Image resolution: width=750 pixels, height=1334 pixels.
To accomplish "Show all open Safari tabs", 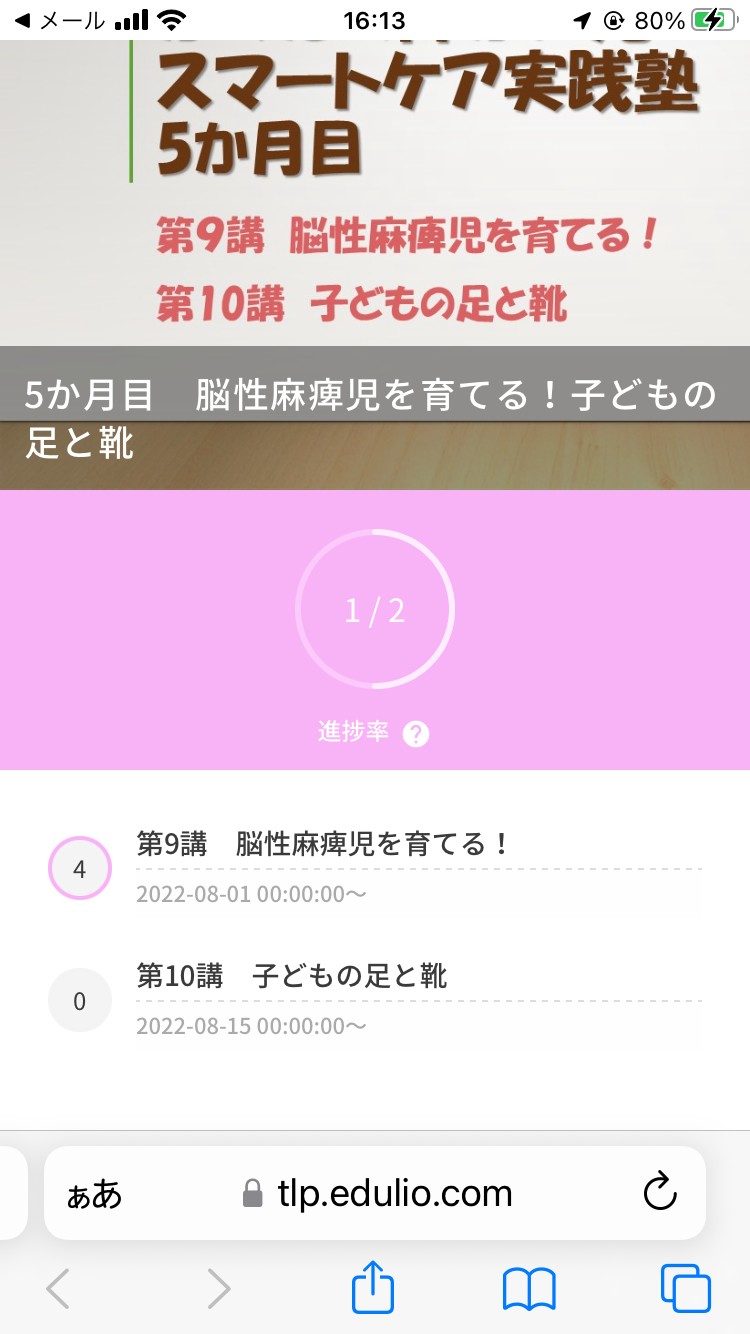I will coord(686,1288).
